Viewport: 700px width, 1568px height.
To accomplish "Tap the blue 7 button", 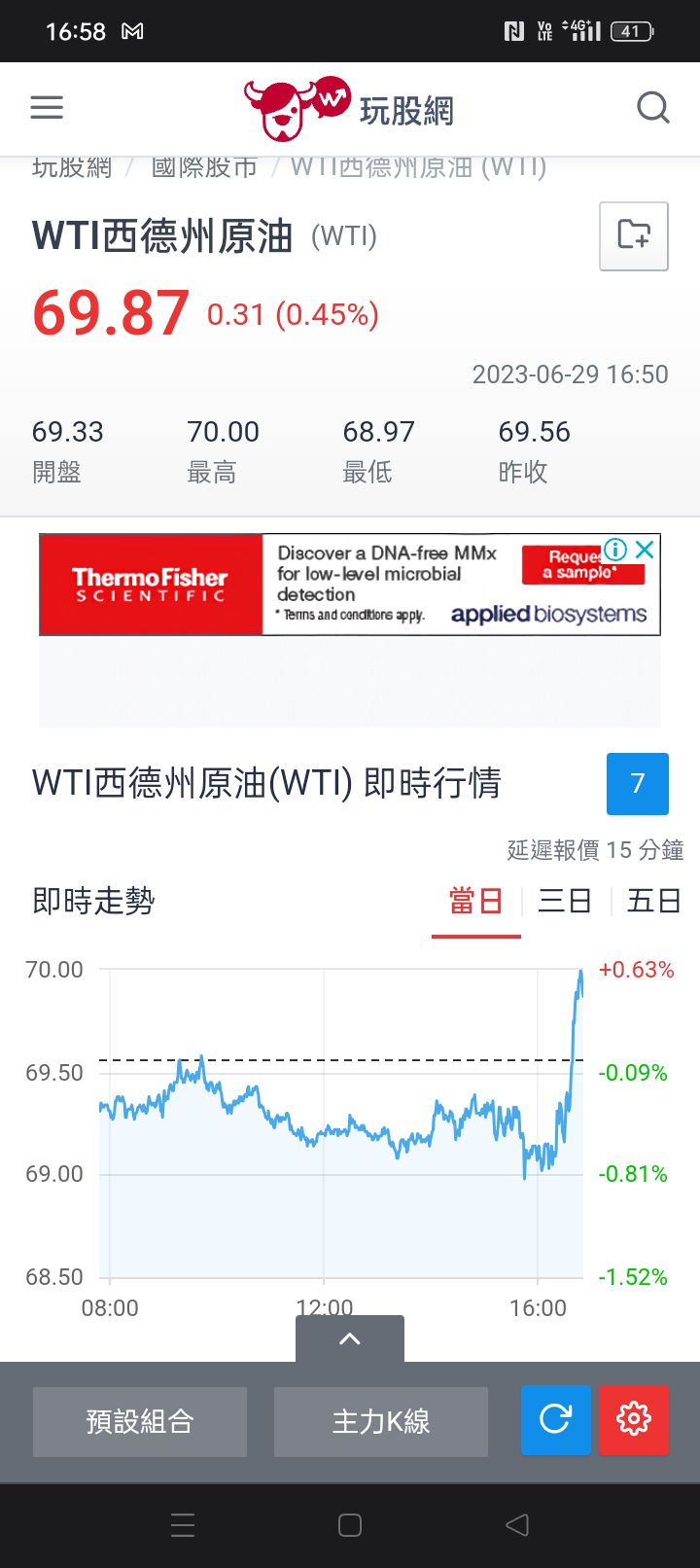I will coord(638,783).
